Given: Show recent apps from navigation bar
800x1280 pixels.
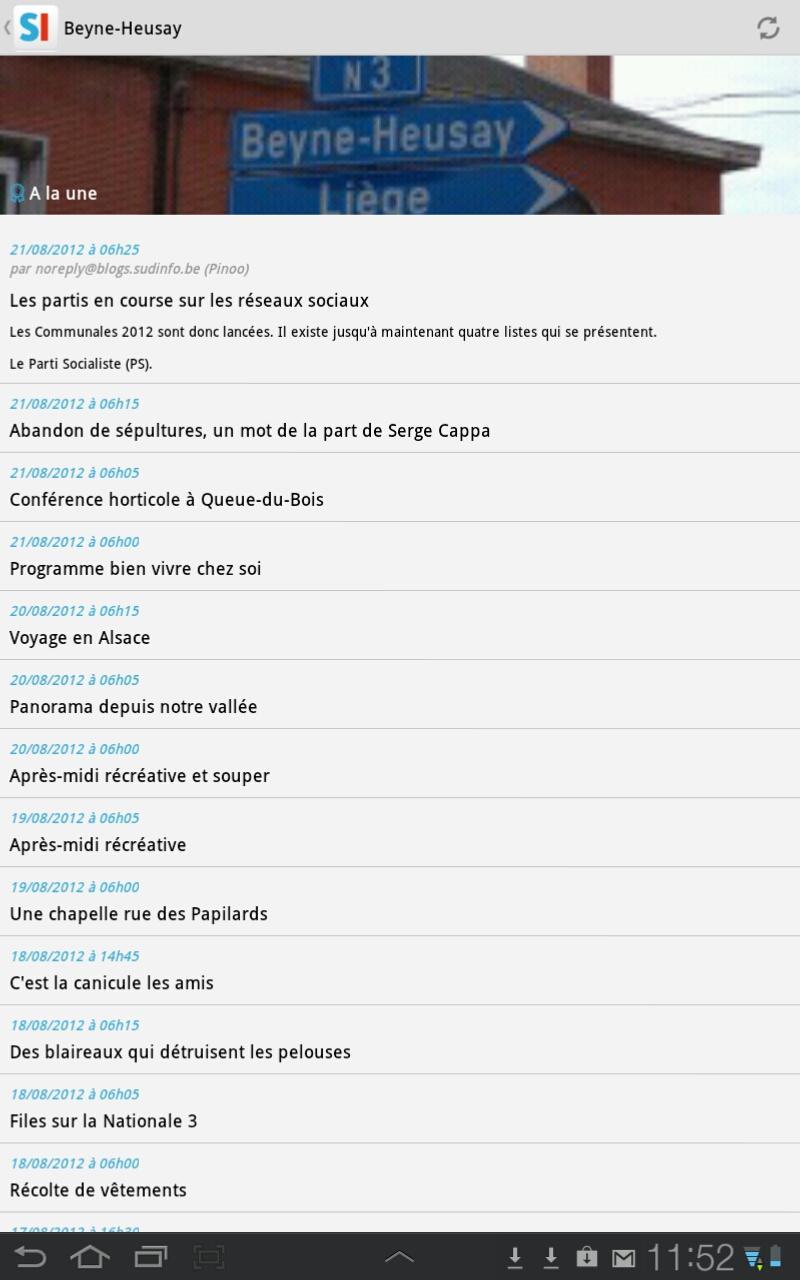Looking at the screenshot, I should coord(151,1256).
